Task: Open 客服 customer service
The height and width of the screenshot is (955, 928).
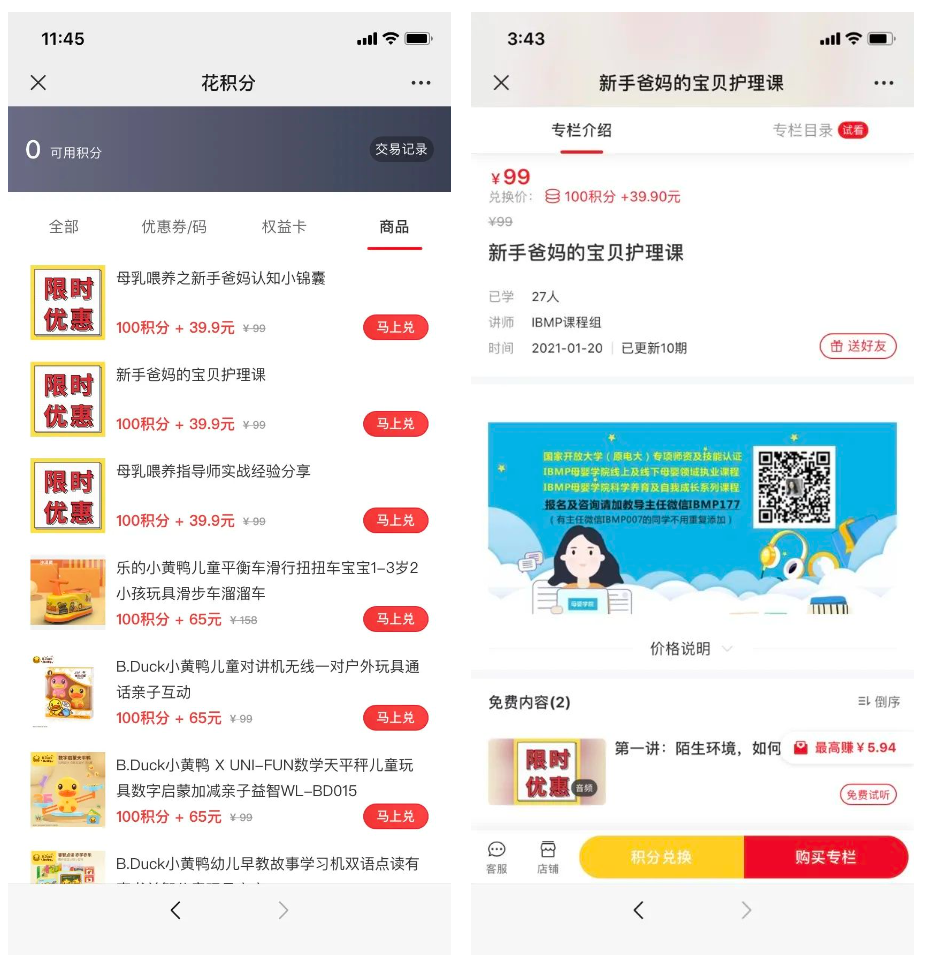Action: pos(497,857)
